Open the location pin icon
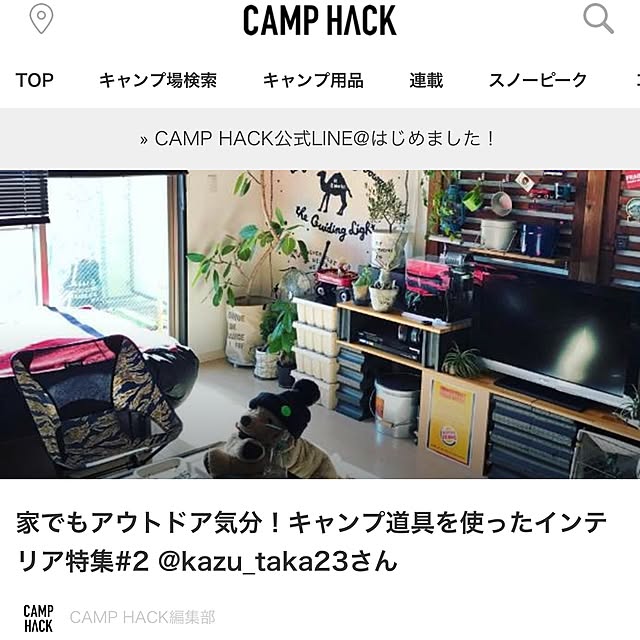Viewport: 640px width, 640px height. pos(41,19)
